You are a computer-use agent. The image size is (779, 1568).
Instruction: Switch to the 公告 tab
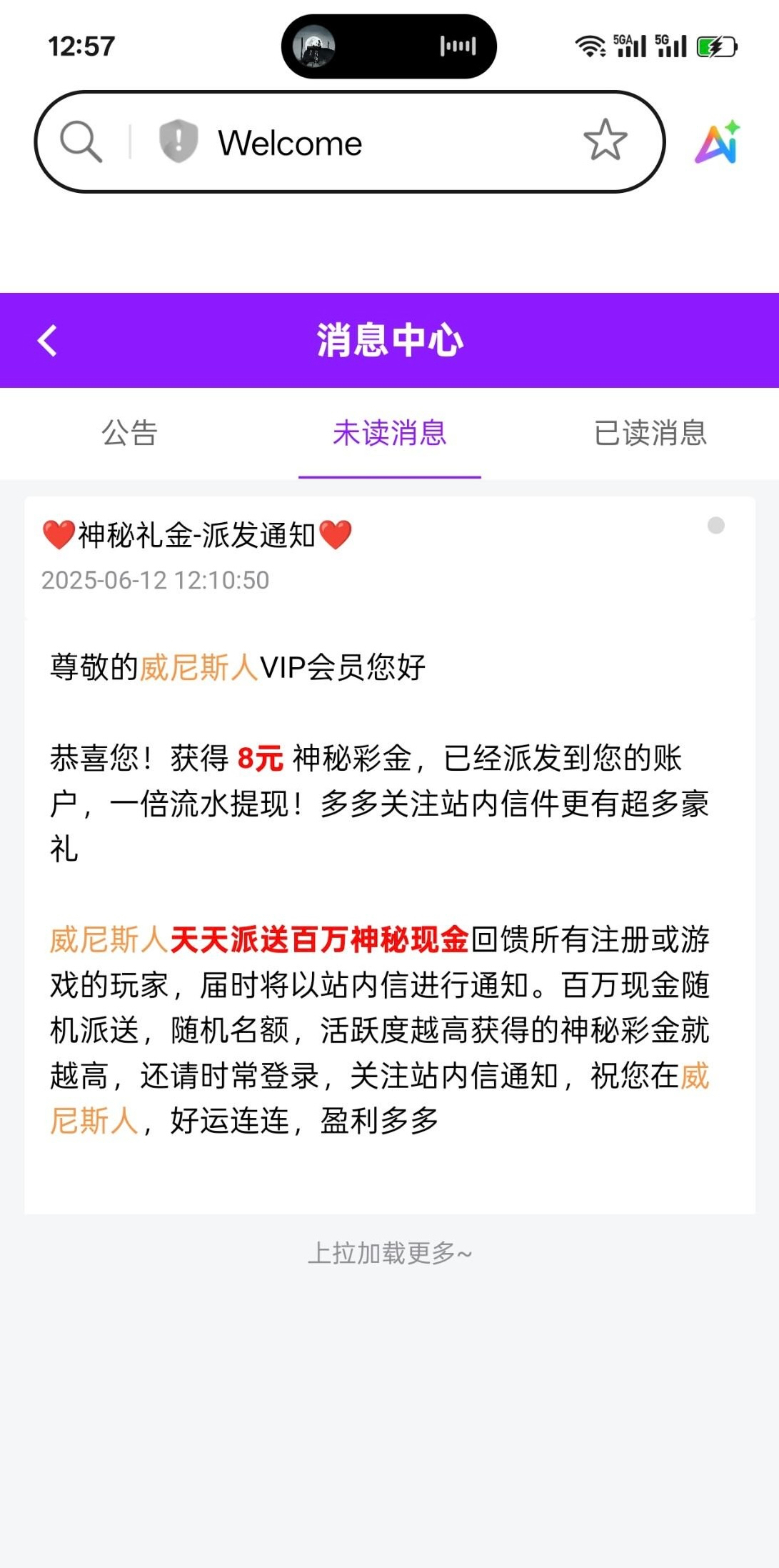[129, 434]
